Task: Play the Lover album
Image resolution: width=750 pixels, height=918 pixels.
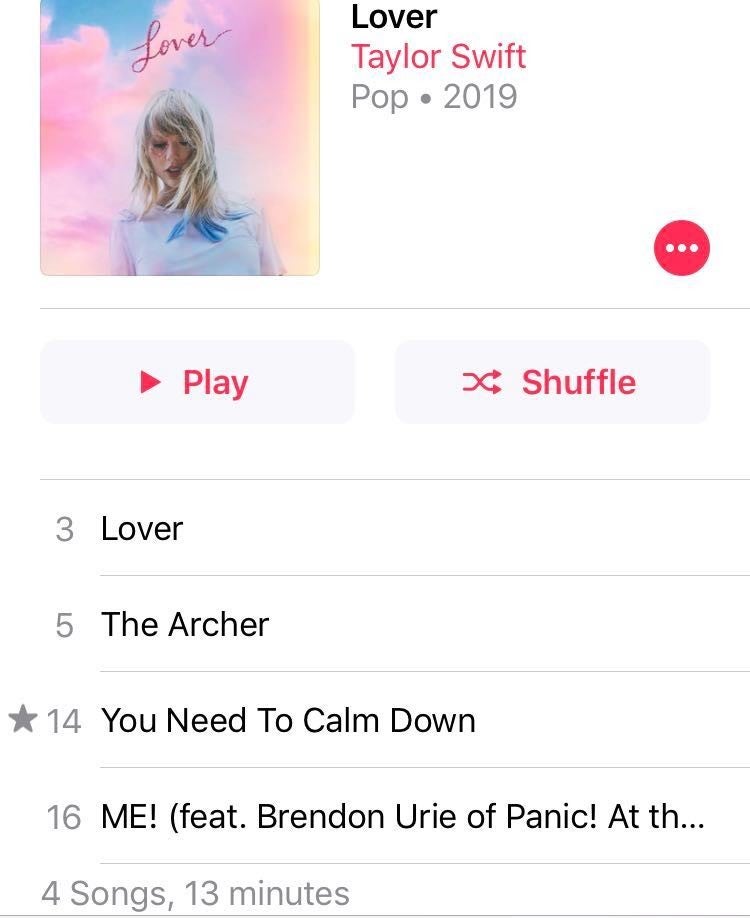Action: (197, 382)
